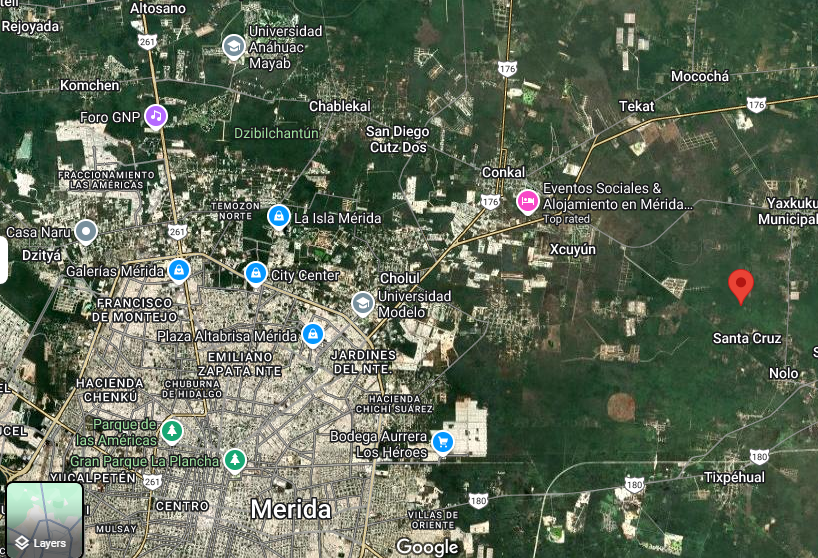
Task: Select Universidad Anáhuac Mayab marker
Action: coord(233,47)
